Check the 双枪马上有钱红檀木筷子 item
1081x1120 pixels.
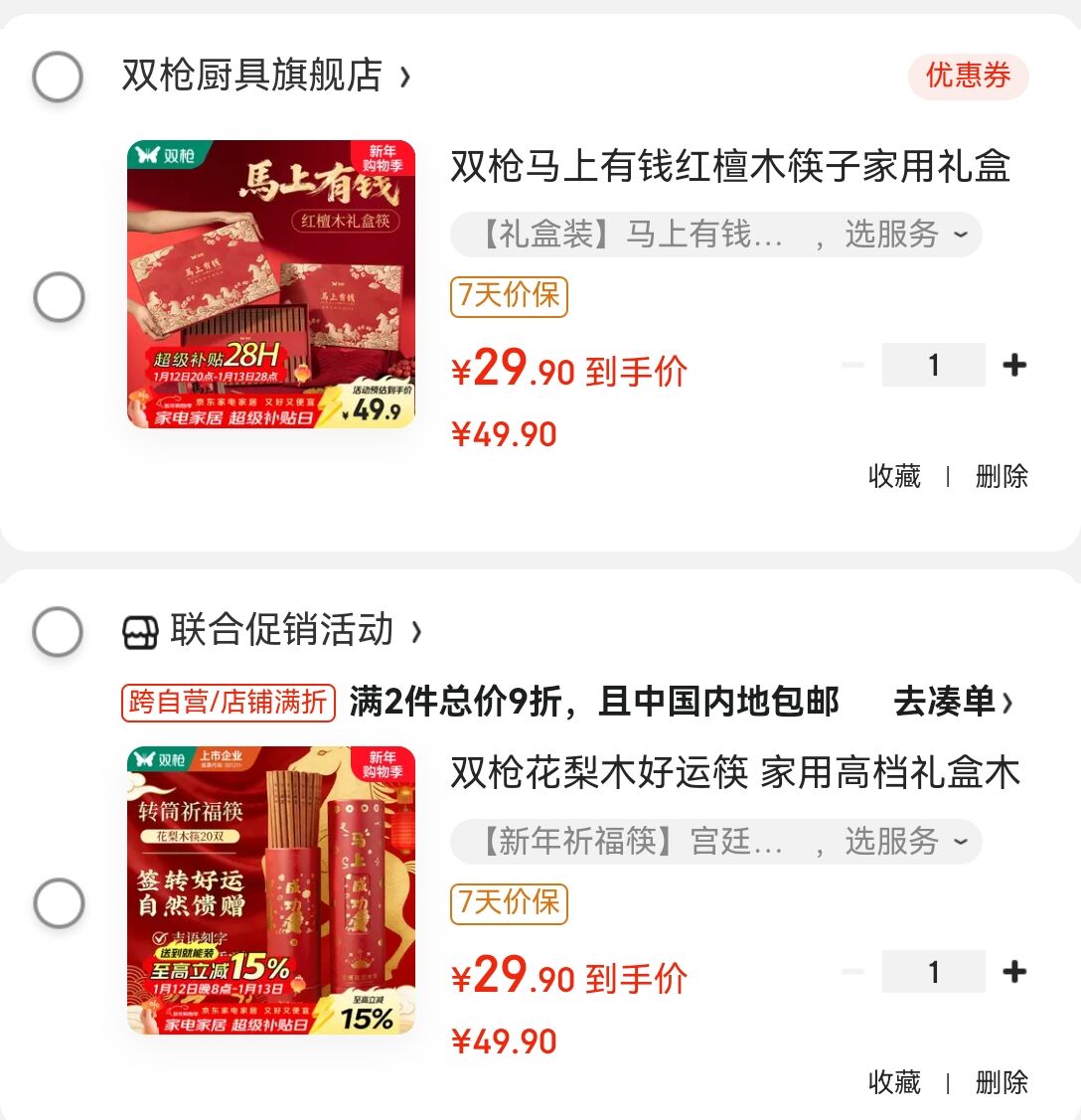click(x=59, y=296)
